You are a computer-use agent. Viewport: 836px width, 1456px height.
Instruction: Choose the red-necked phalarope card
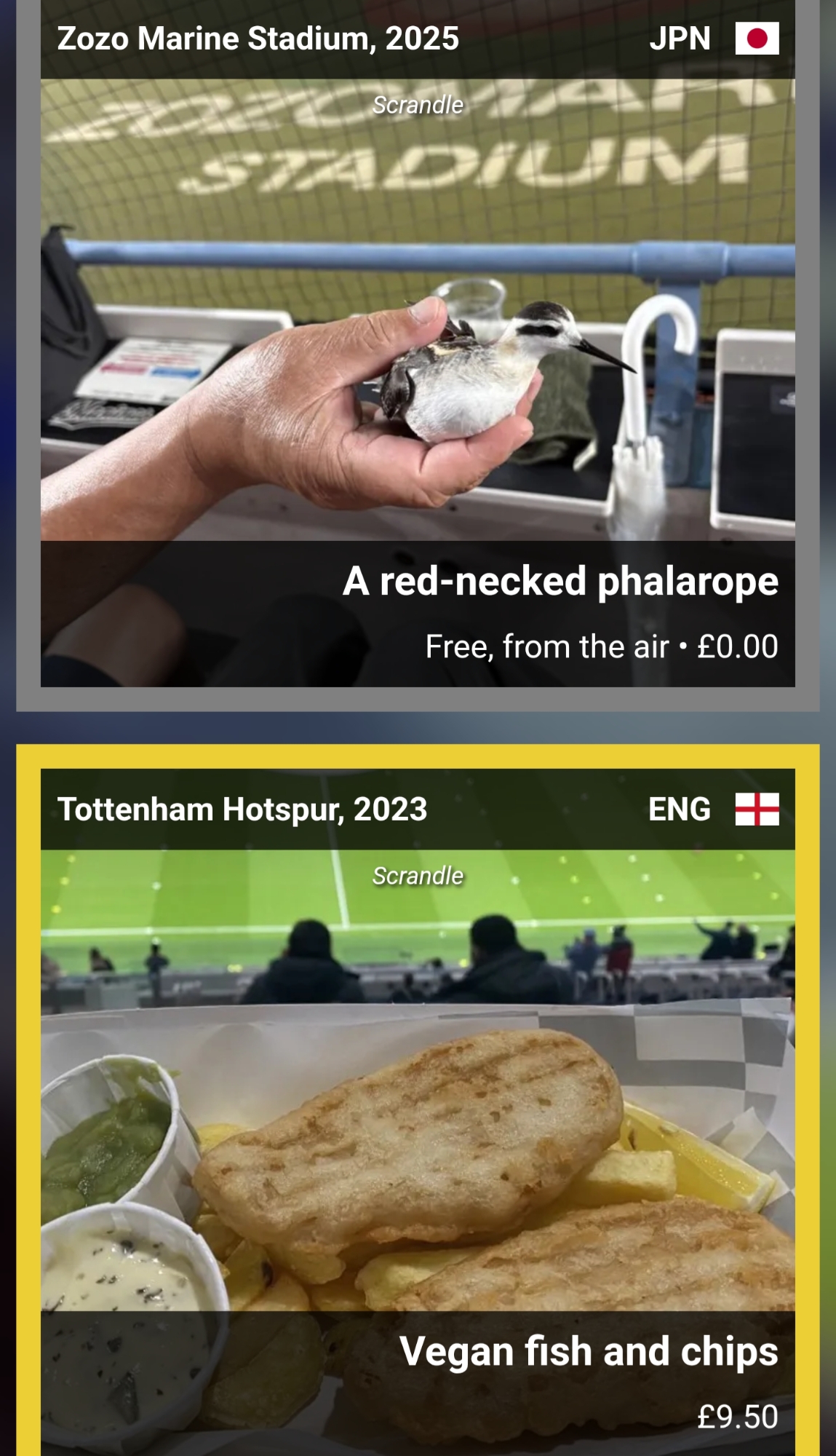click(418, 349)
